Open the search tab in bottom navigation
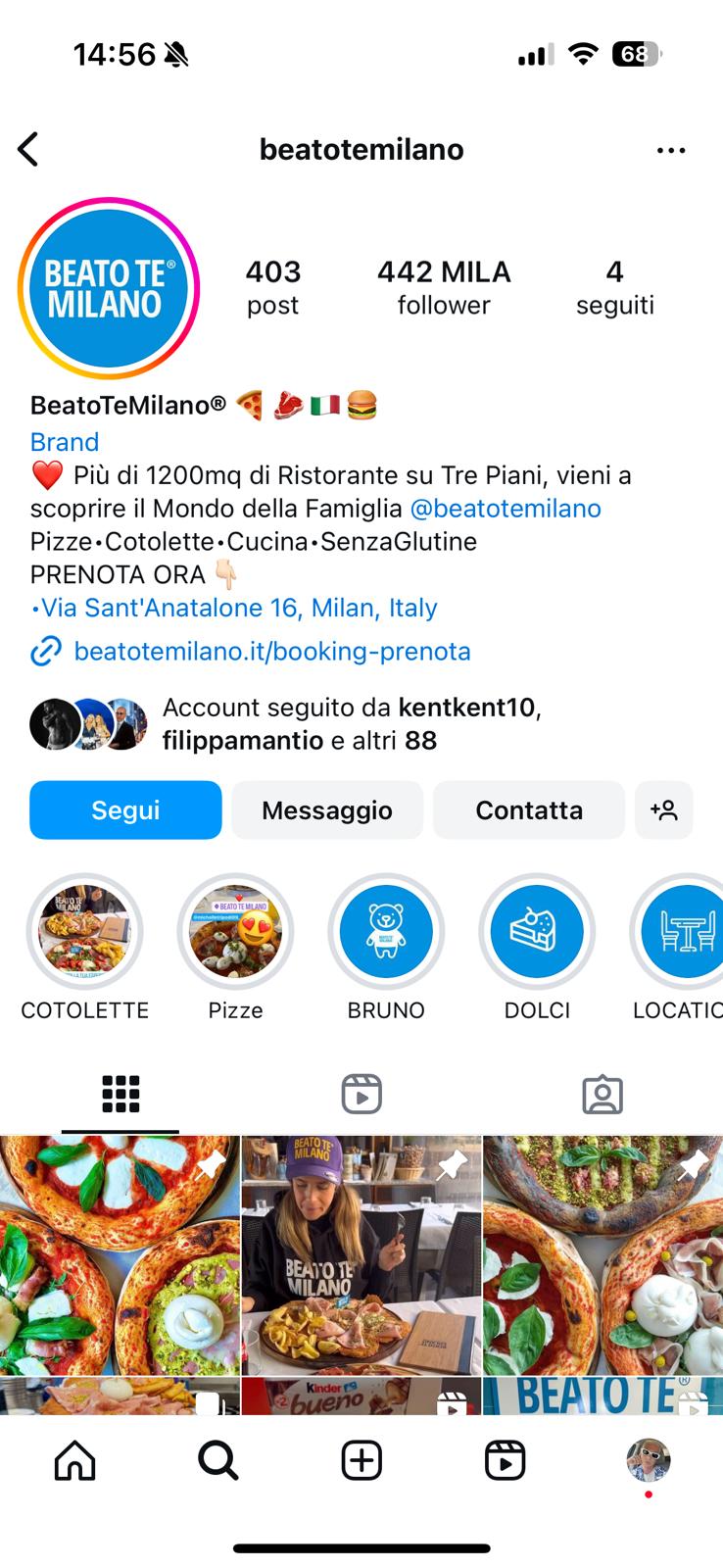Viewport: 723px width, 1568px height. point(217,1461)
